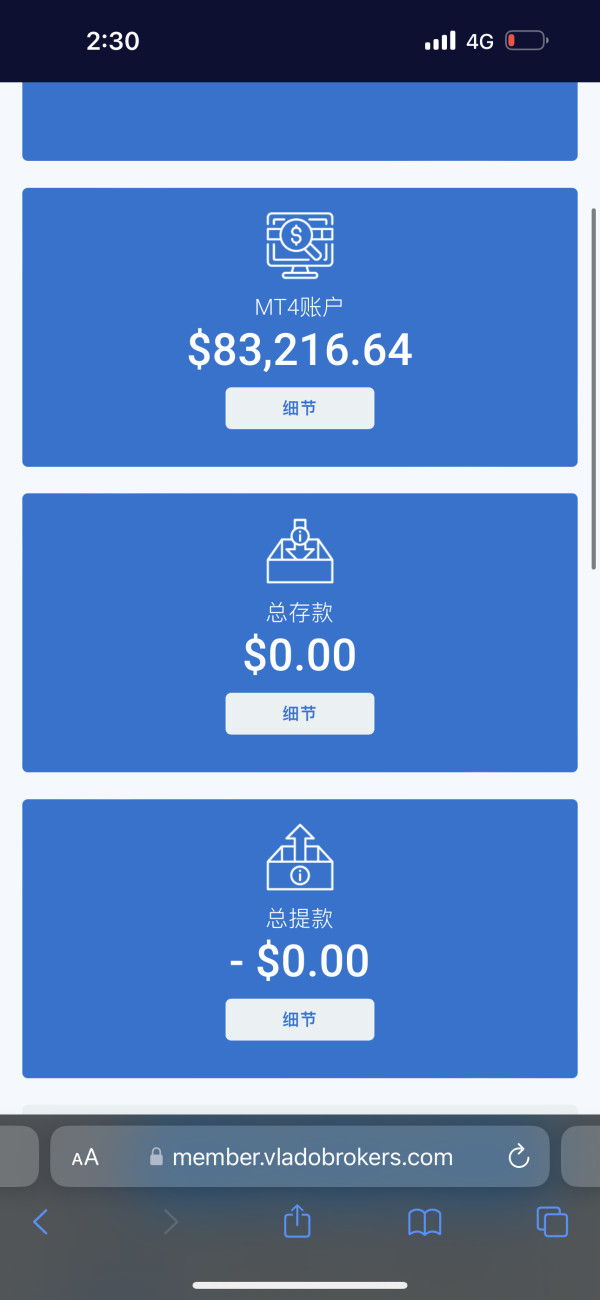The height and width of the screenshot is (1300, 600).
Task: Show all open tabs
Action: tap(552, 1222)
